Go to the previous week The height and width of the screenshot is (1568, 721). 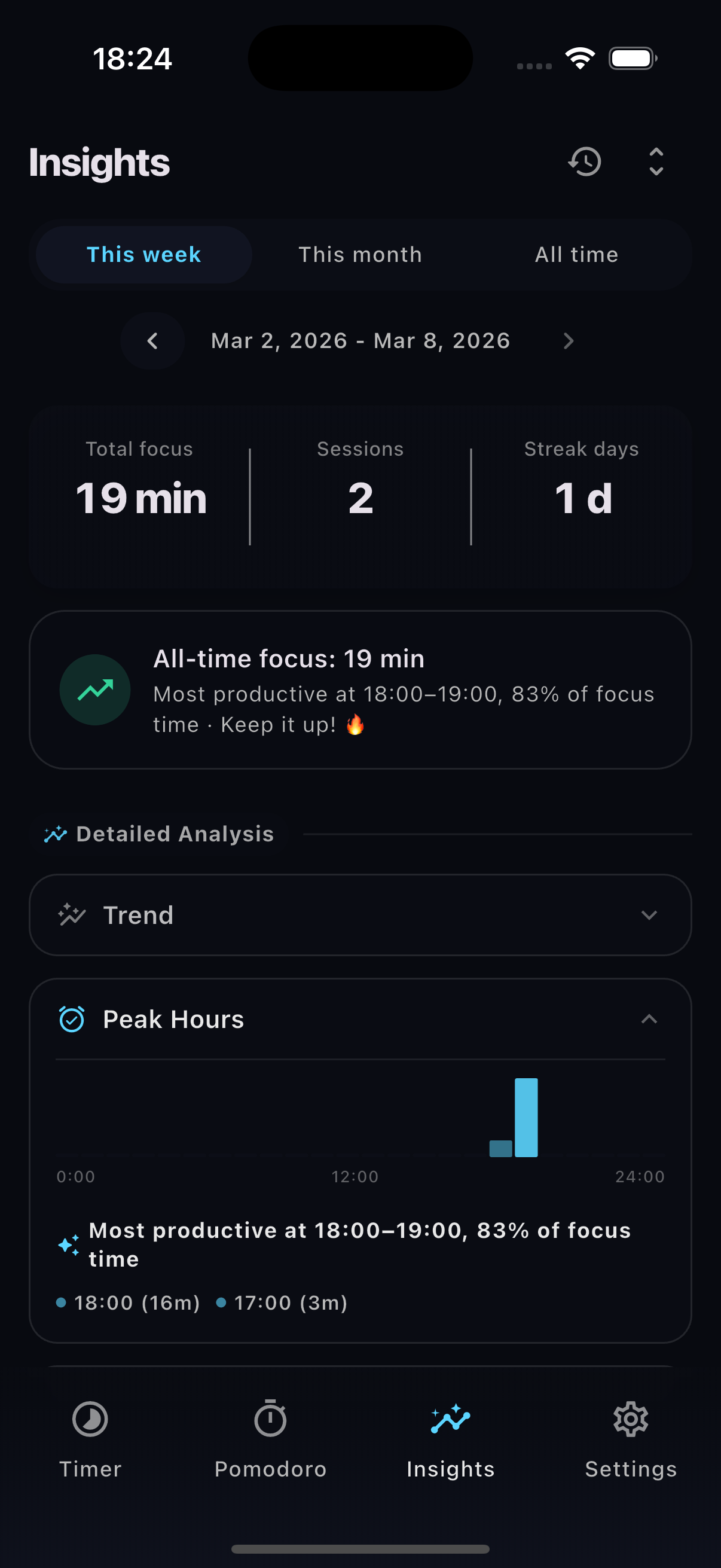[152, 341]
